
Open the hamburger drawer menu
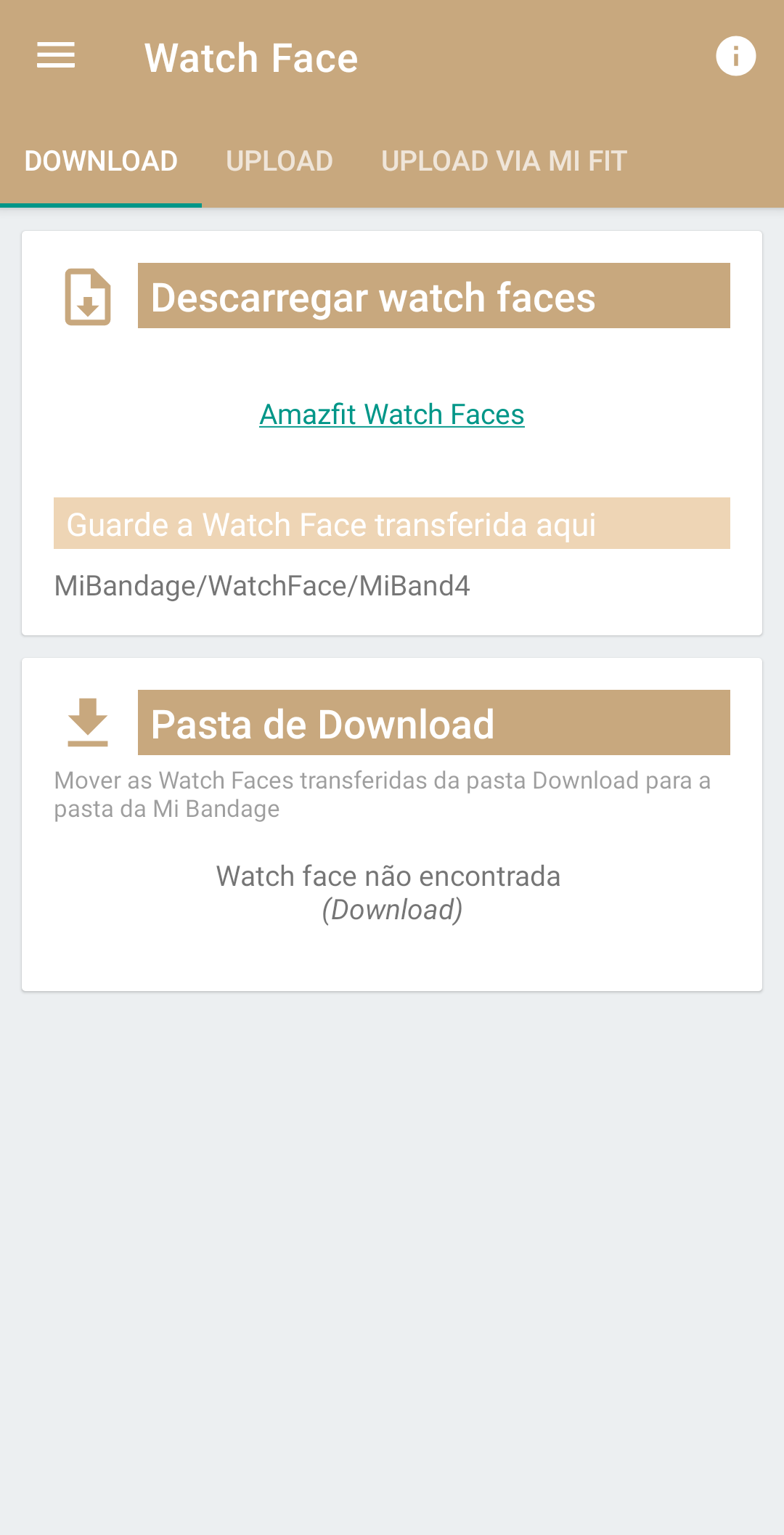pos(56,56)
